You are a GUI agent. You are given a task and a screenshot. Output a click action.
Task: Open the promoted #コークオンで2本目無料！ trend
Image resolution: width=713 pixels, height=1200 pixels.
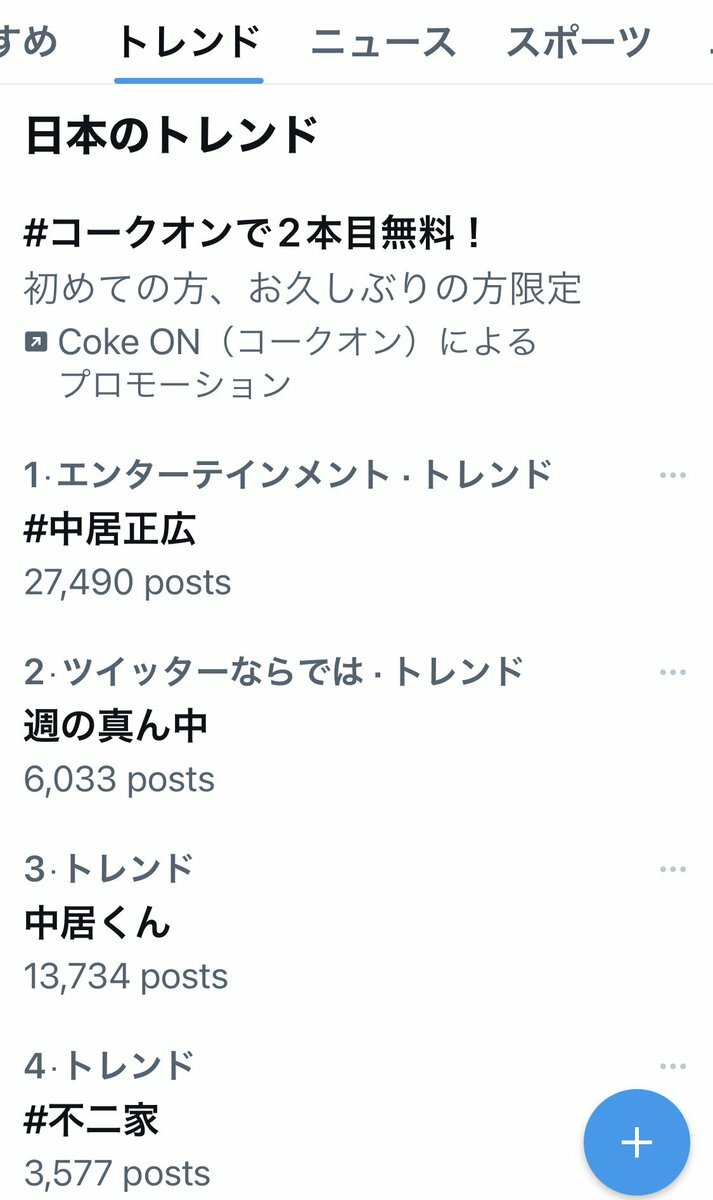356,307
